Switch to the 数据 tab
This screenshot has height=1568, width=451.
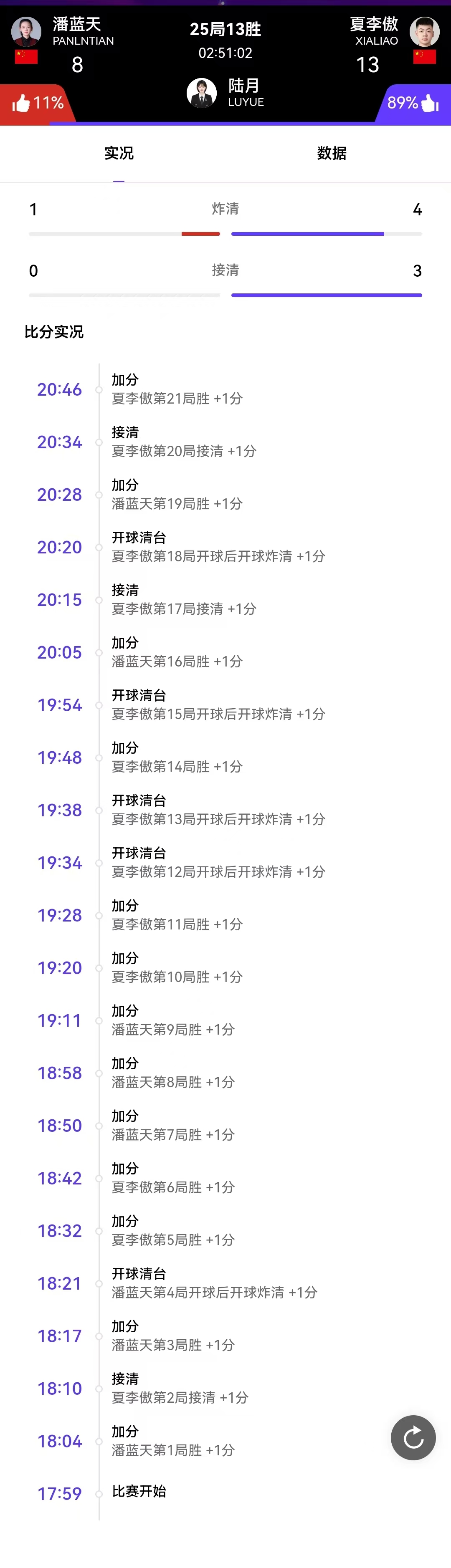click(x=332, y=154)
